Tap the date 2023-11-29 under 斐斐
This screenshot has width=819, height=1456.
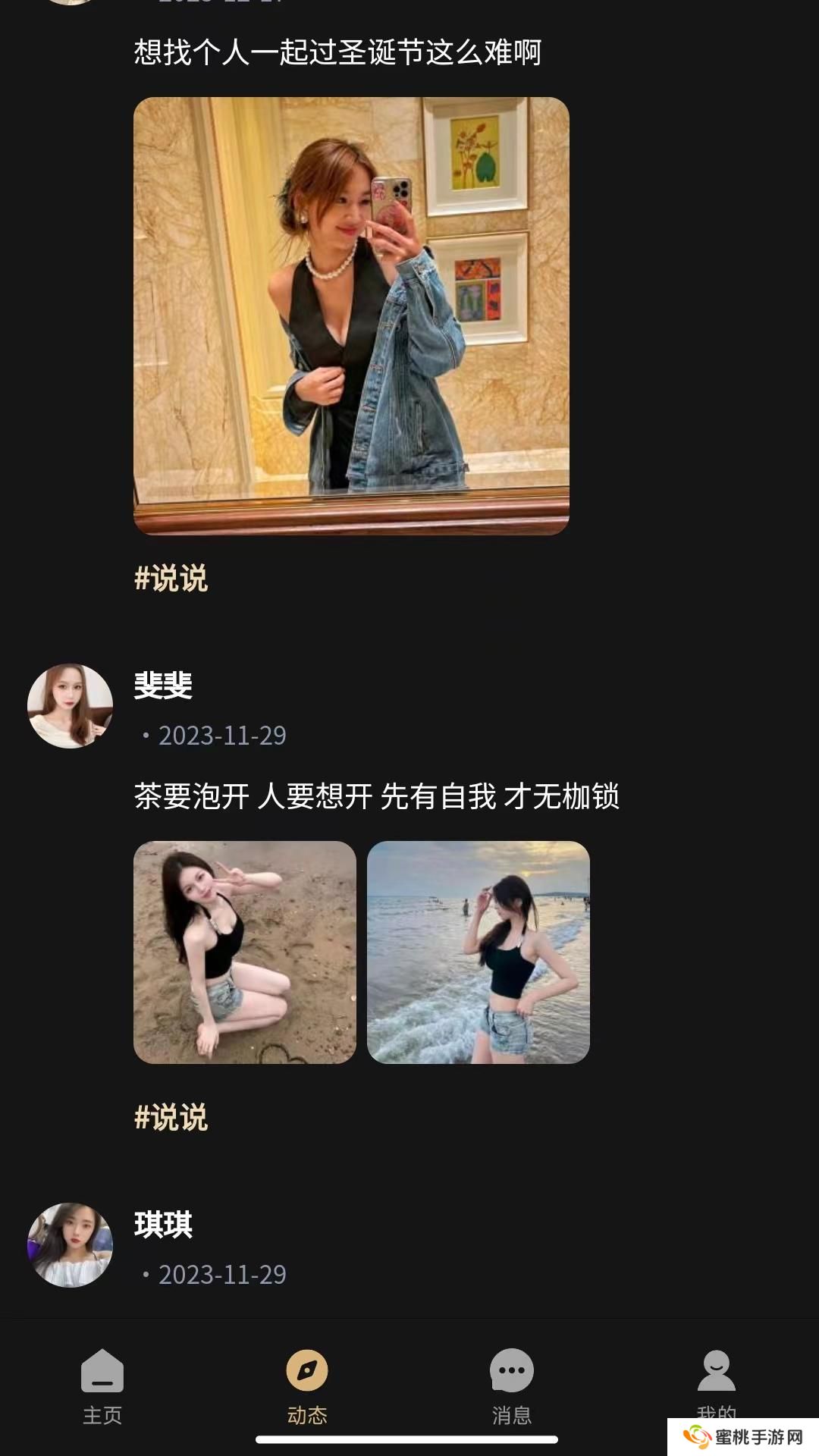pos(221,736)
